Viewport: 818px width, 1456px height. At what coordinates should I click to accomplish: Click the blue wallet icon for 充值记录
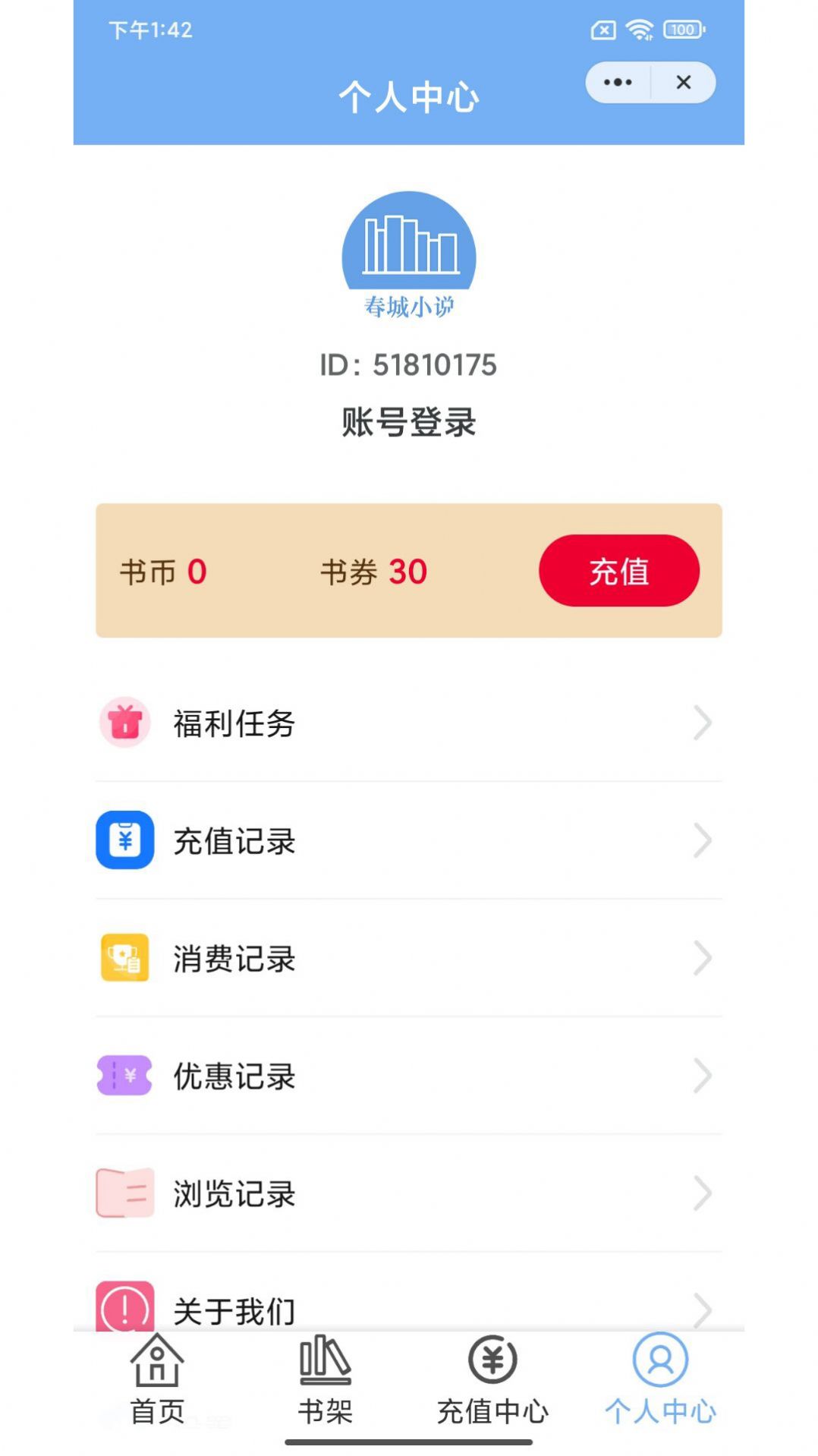125,841
